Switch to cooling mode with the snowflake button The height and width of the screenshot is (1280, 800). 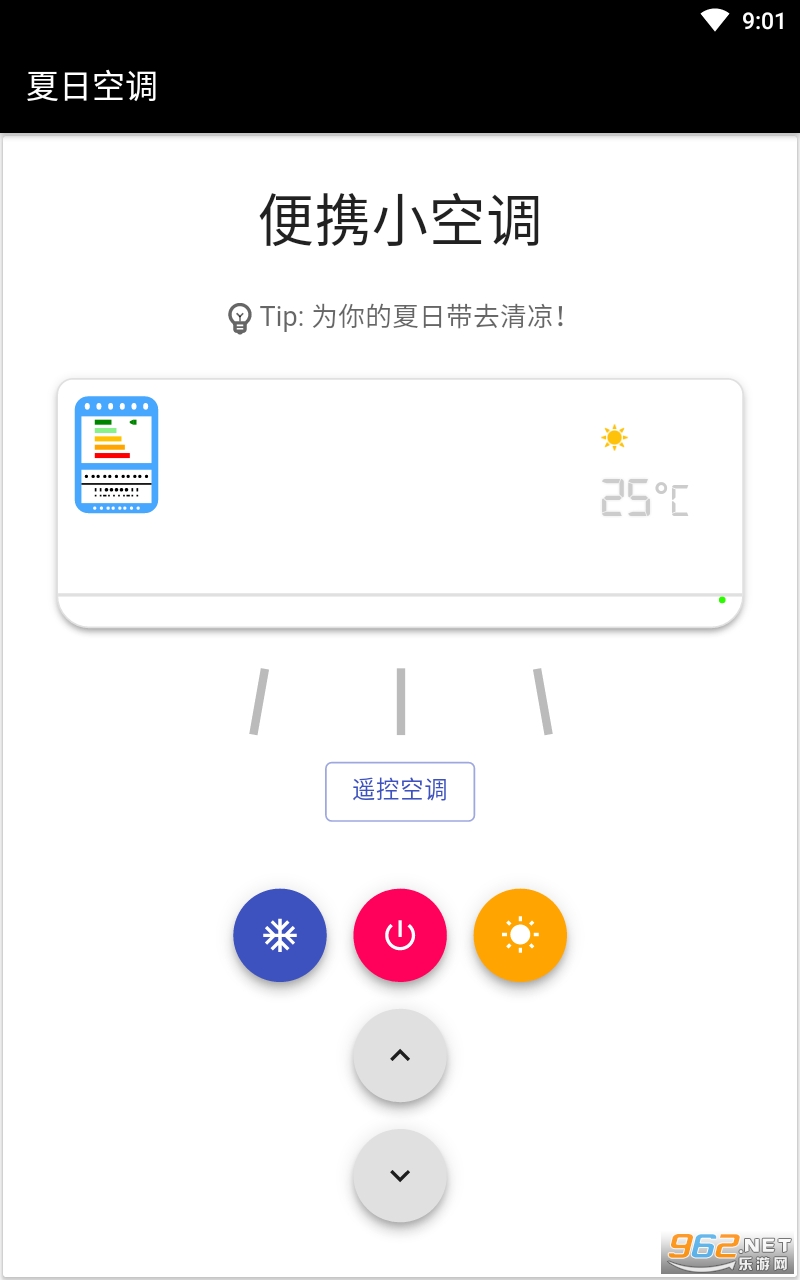click(280, 935)
